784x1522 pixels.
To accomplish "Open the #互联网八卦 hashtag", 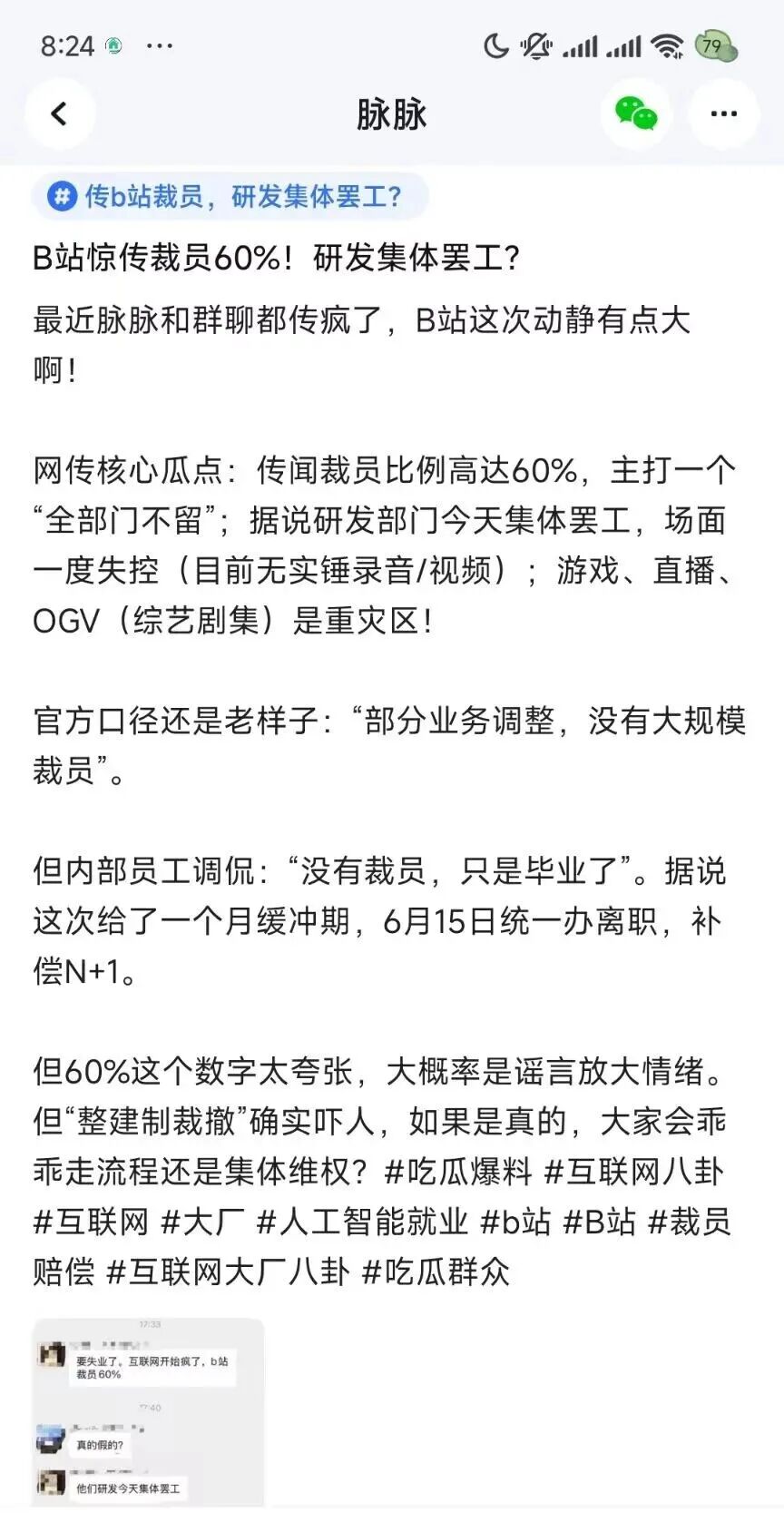I will (632, 1172).
